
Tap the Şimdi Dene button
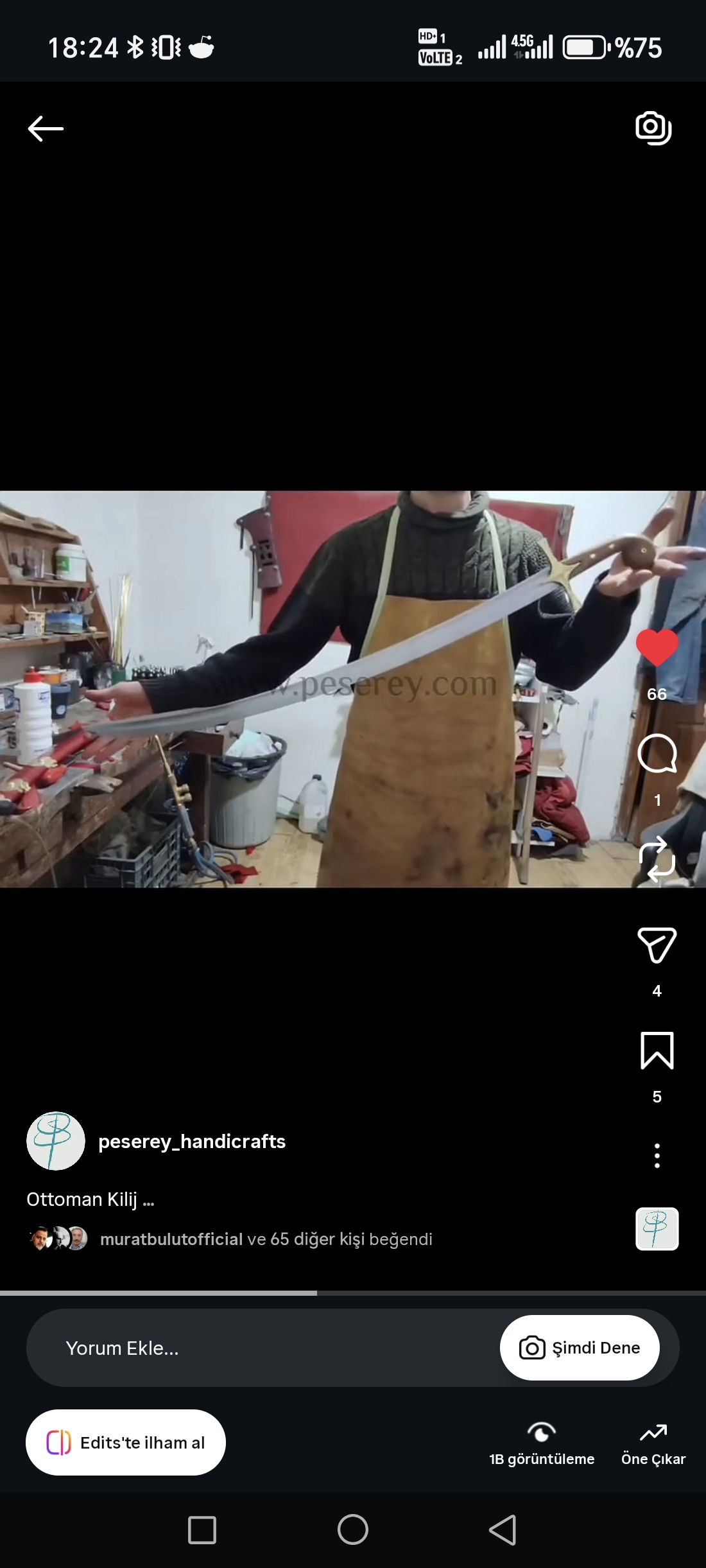coord(580,1348)
